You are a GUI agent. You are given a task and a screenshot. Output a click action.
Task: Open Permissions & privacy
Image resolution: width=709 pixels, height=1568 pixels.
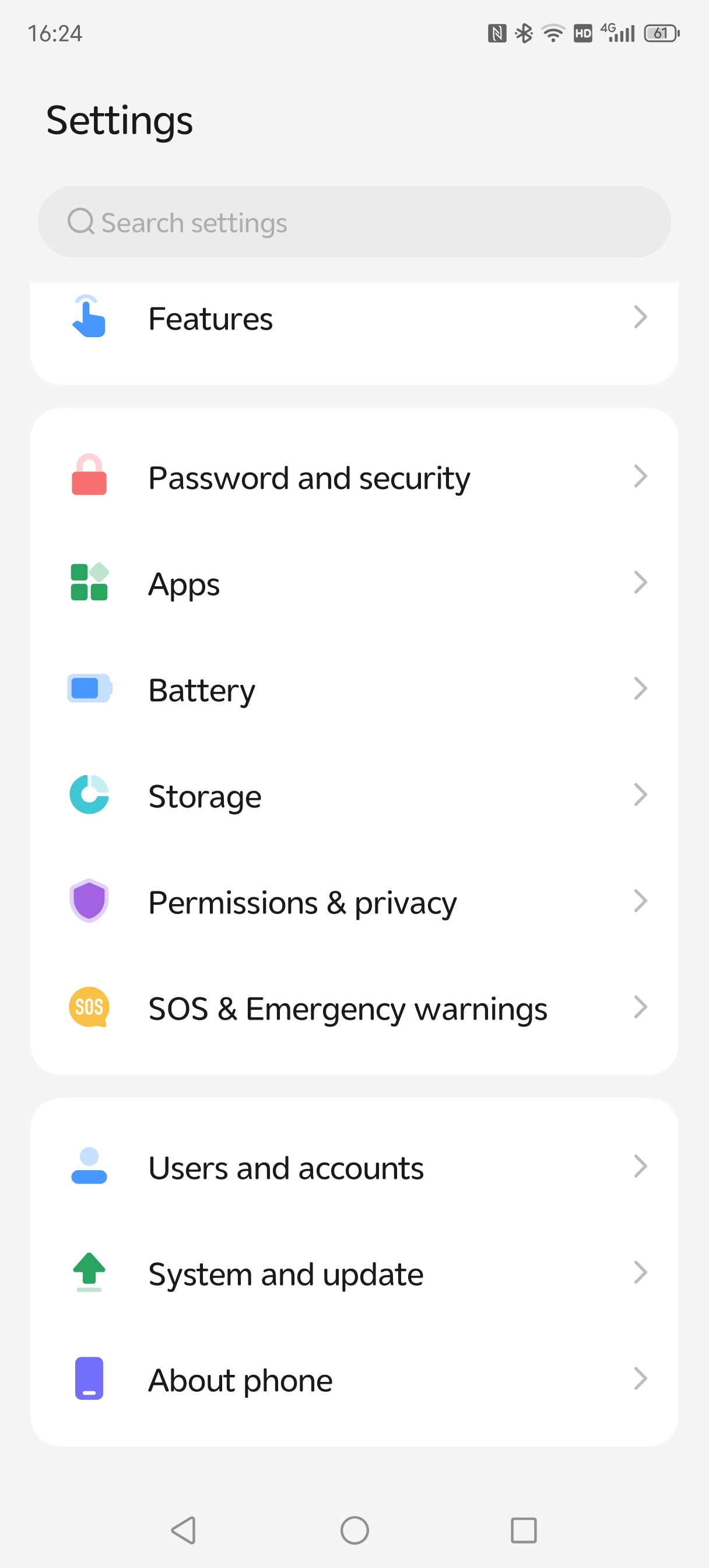[x=354, y=901]
